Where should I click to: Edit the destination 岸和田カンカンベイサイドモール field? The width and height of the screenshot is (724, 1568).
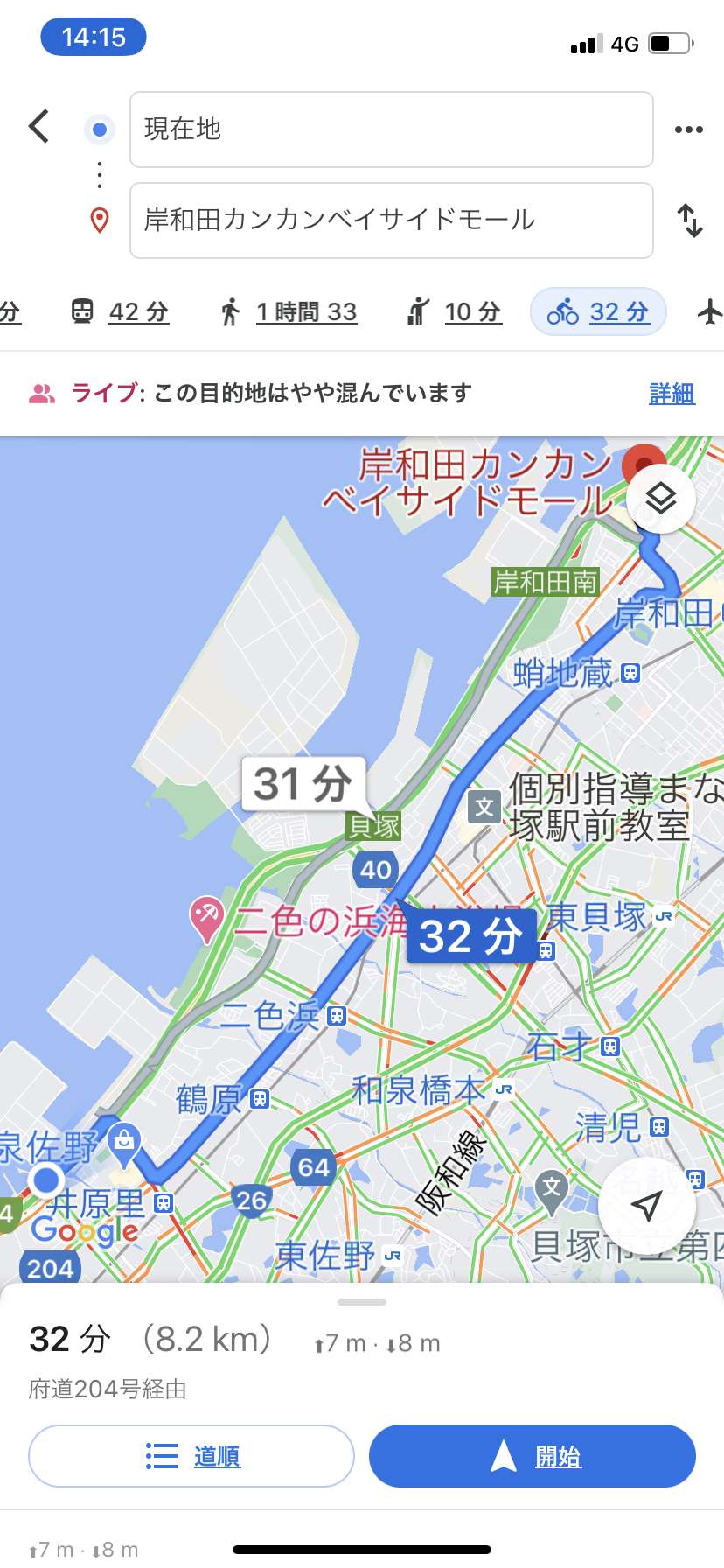click(392, 220)
